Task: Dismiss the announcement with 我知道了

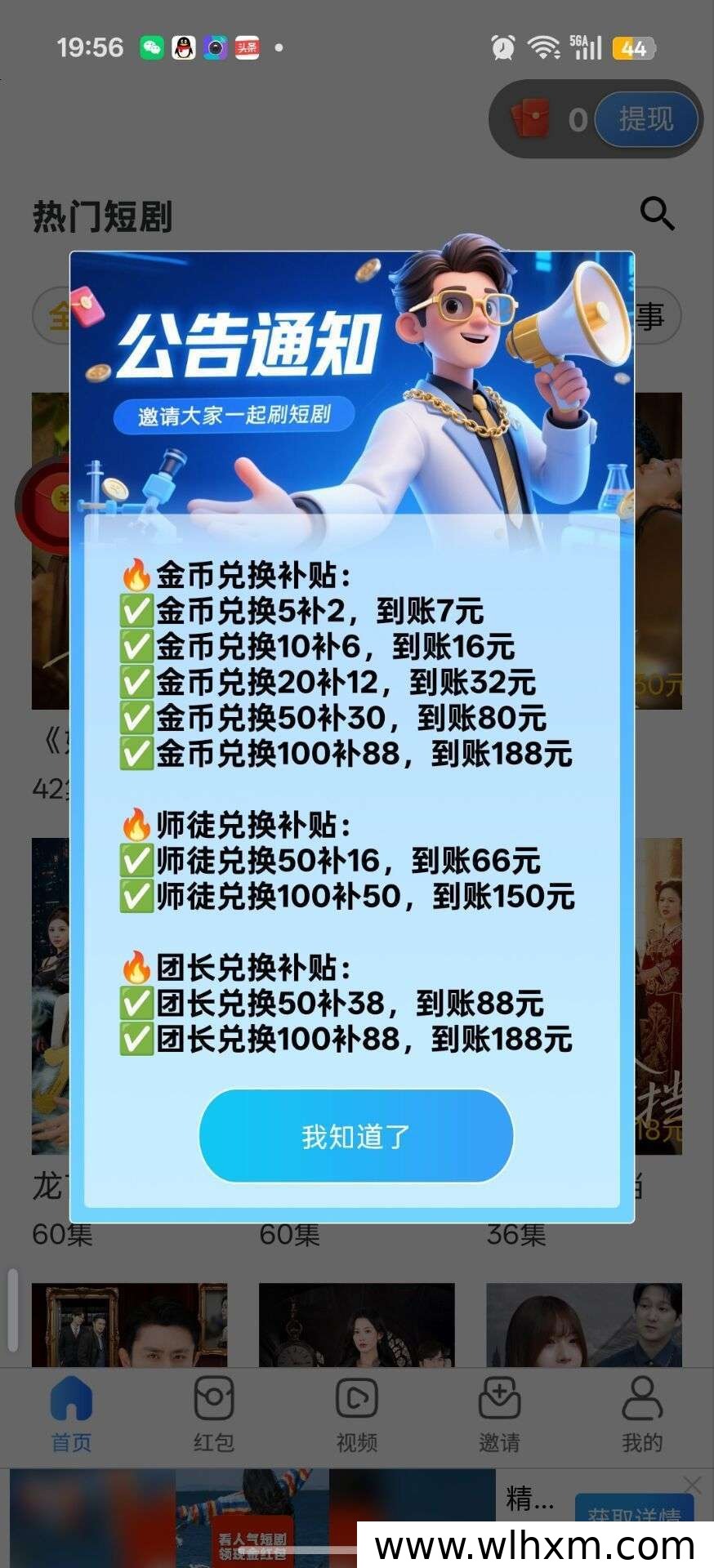Action: pos(356,1135)
